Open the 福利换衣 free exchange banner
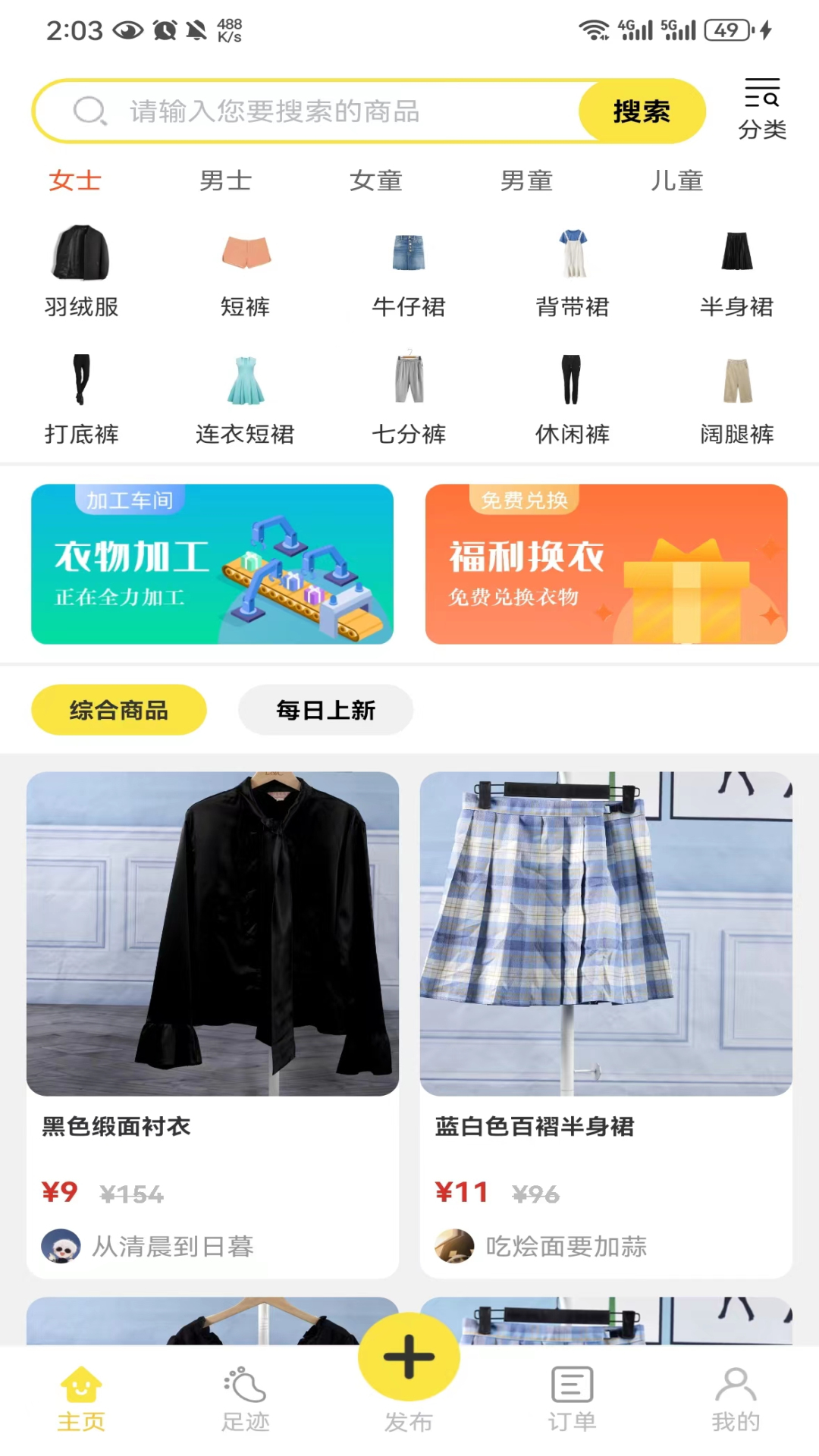819x1456 pixels. 606,564
